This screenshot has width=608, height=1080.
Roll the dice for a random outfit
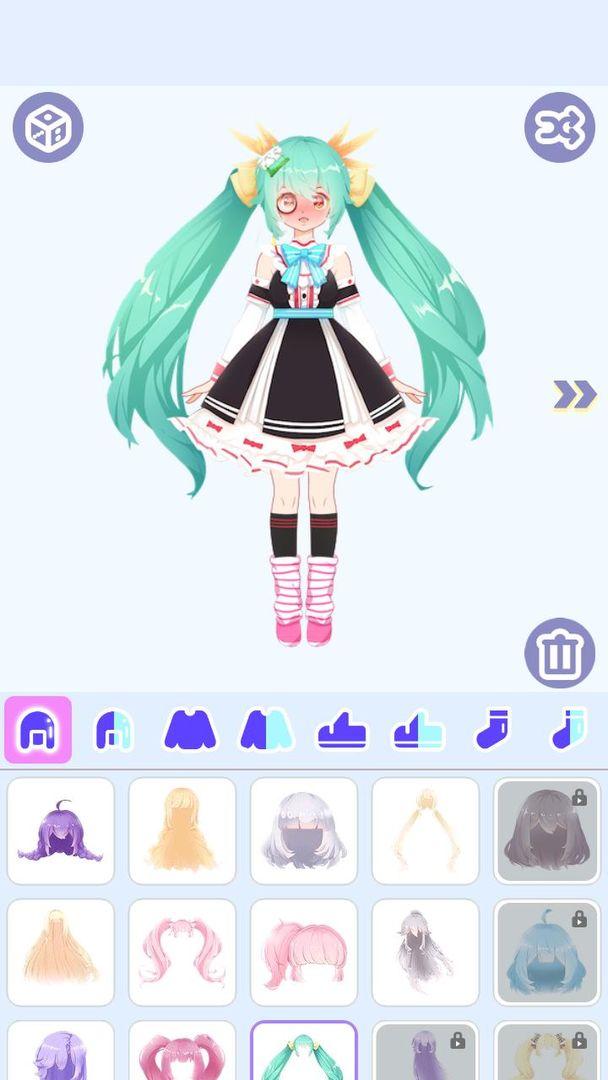pos(48,128)
